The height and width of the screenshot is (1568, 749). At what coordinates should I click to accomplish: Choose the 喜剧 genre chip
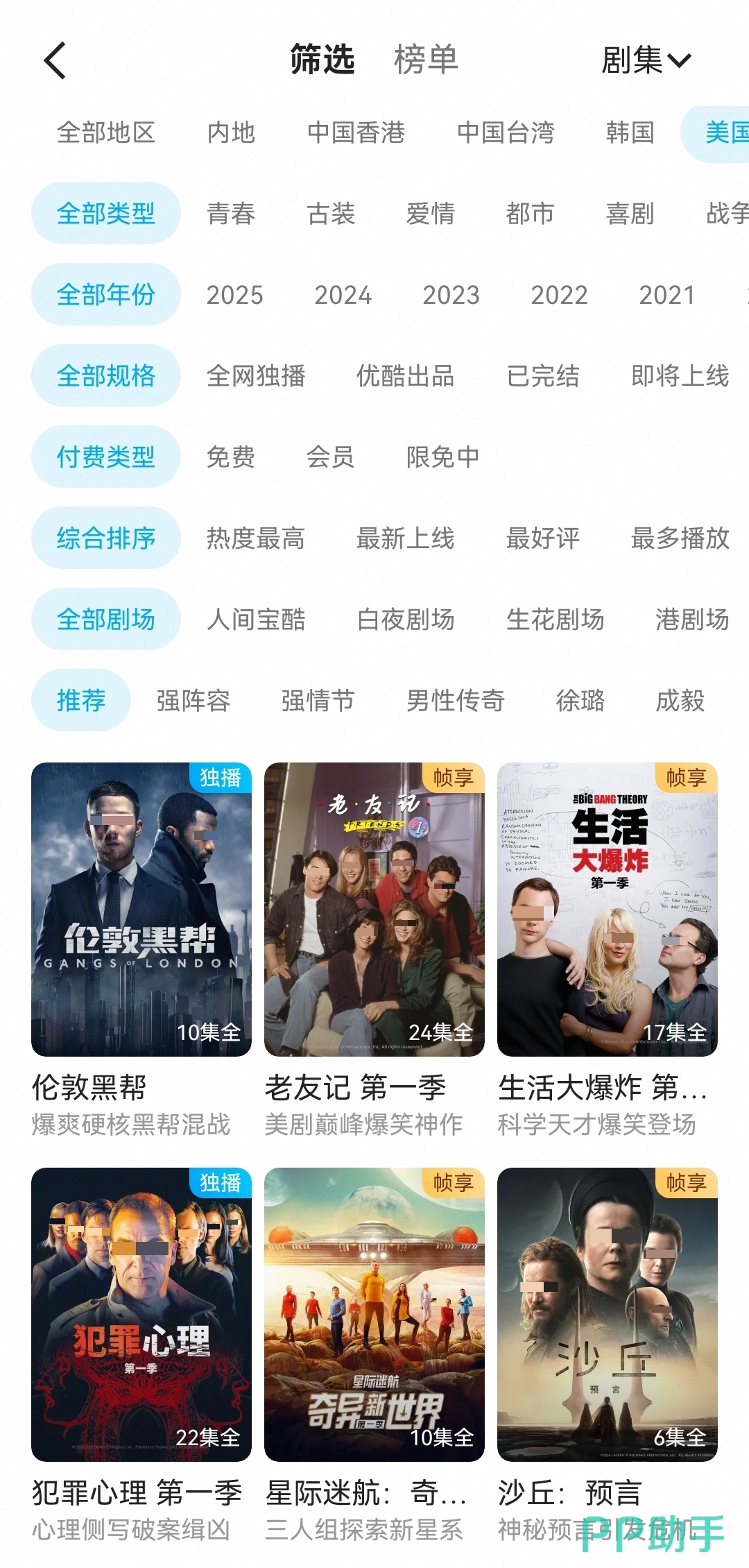pyautogui.click(x=630, y=214)
